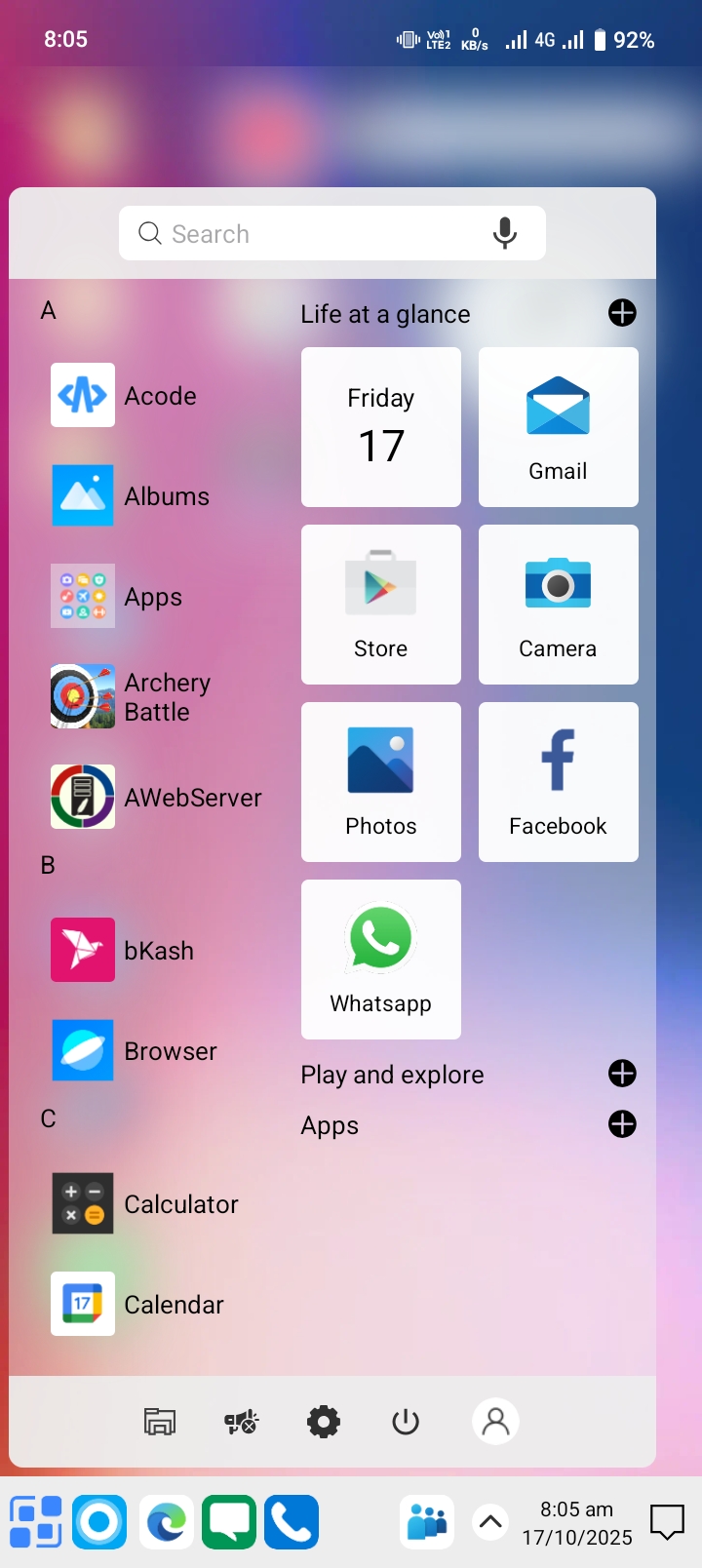The height and width of the screenshot is (1568, 702).
Task: Open the action center notification icon
Action: click(667, 1521)
